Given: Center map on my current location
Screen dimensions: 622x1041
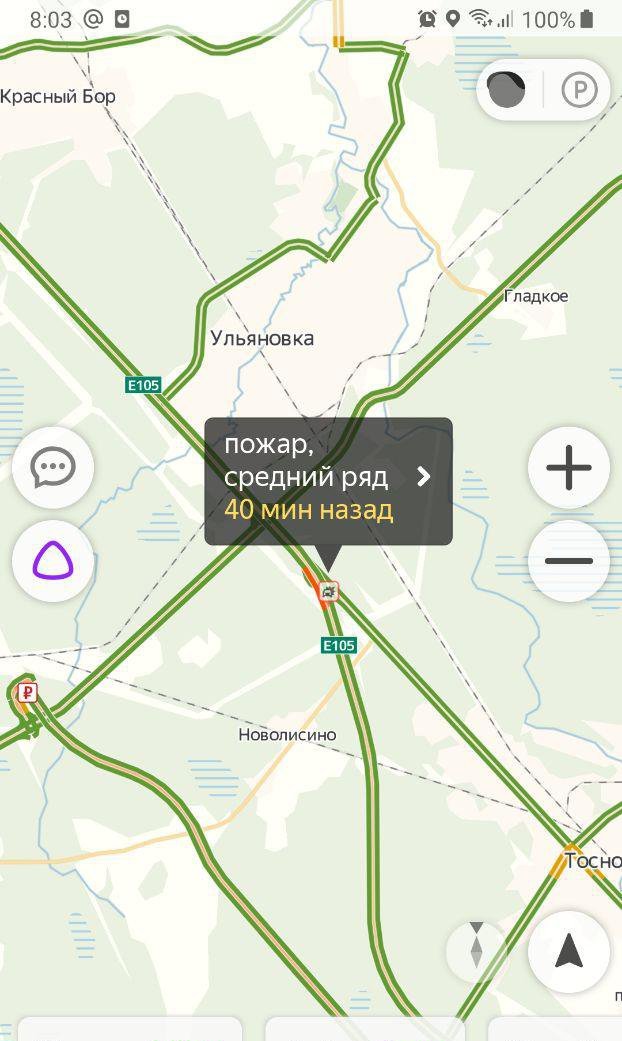Looking at the screenshot, I should coord(569,951).
